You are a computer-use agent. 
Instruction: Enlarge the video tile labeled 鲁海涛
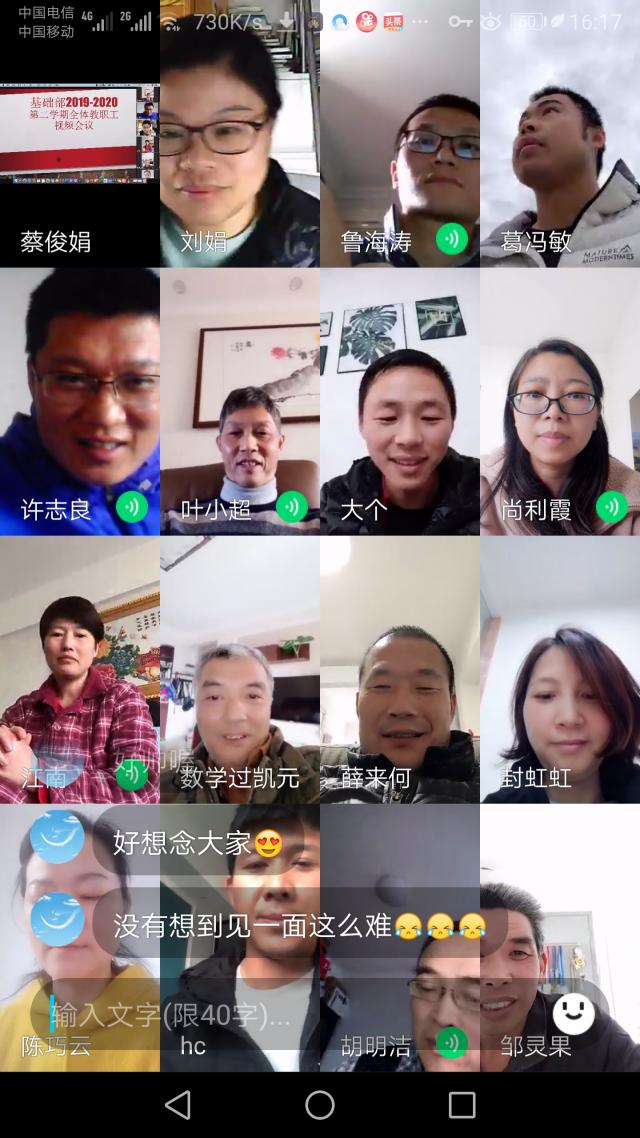[x=400, y=150]
